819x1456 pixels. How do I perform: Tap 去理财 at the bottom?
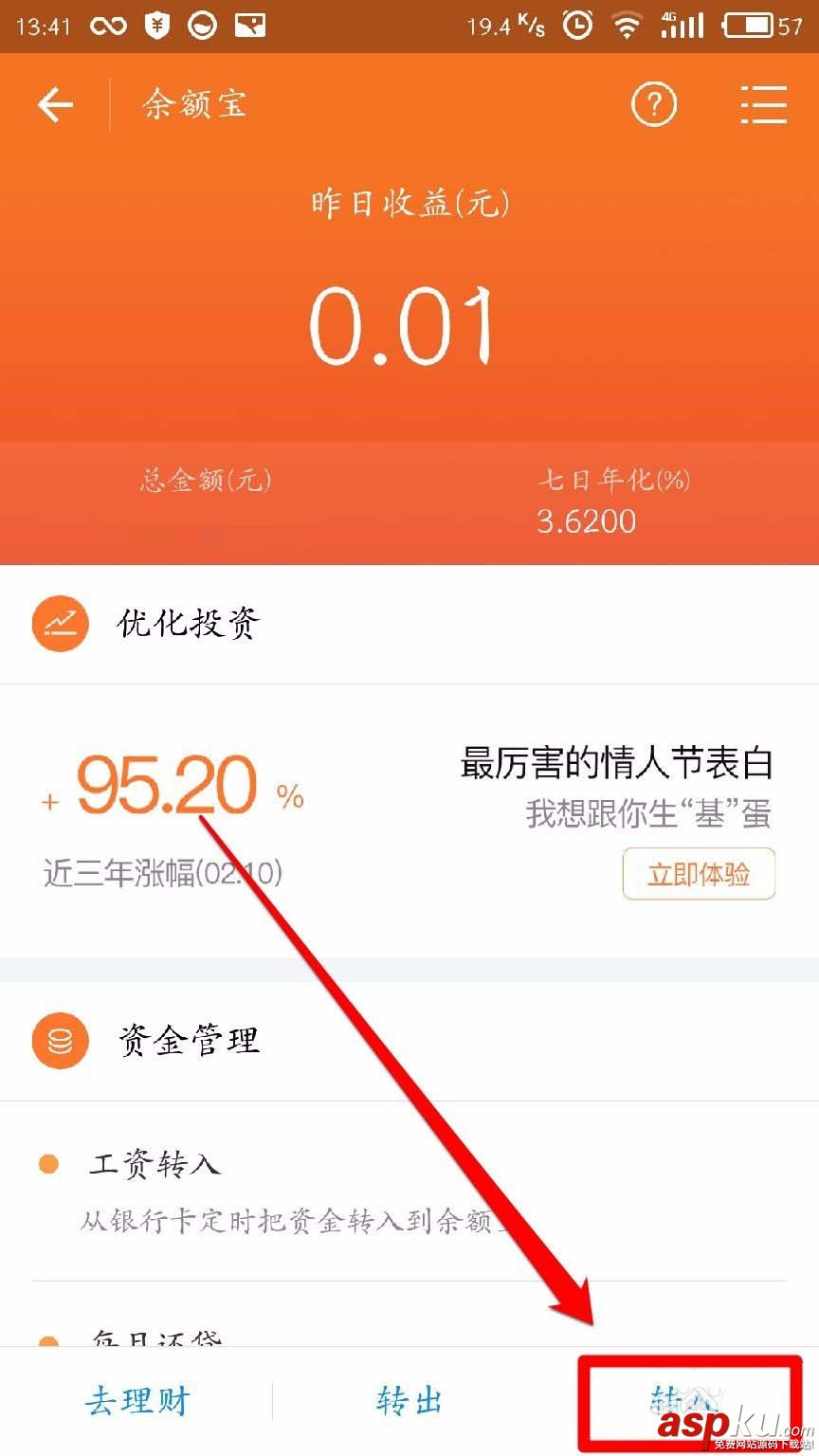137,1401
